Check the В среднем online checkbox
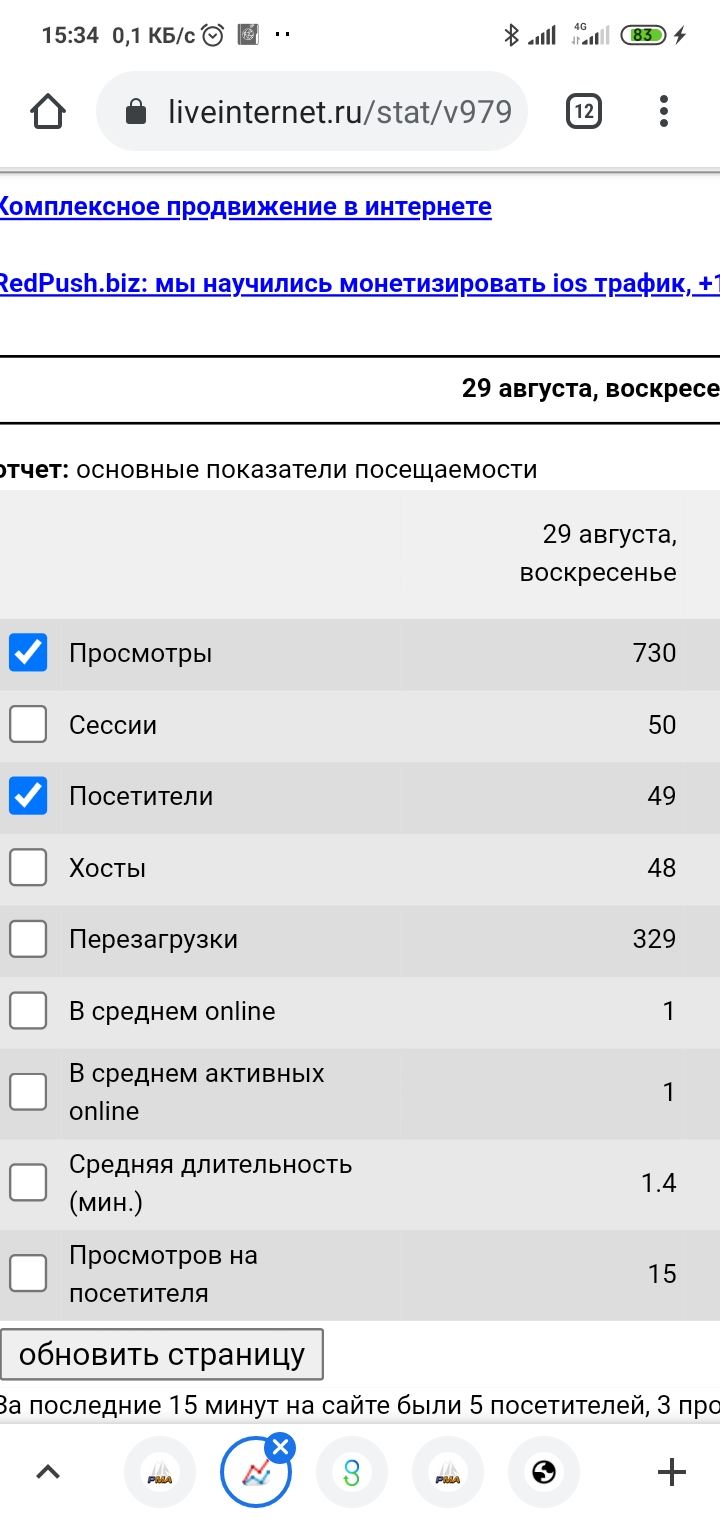This screenshot has height=1520, width=720. (x=28, y=1011)
